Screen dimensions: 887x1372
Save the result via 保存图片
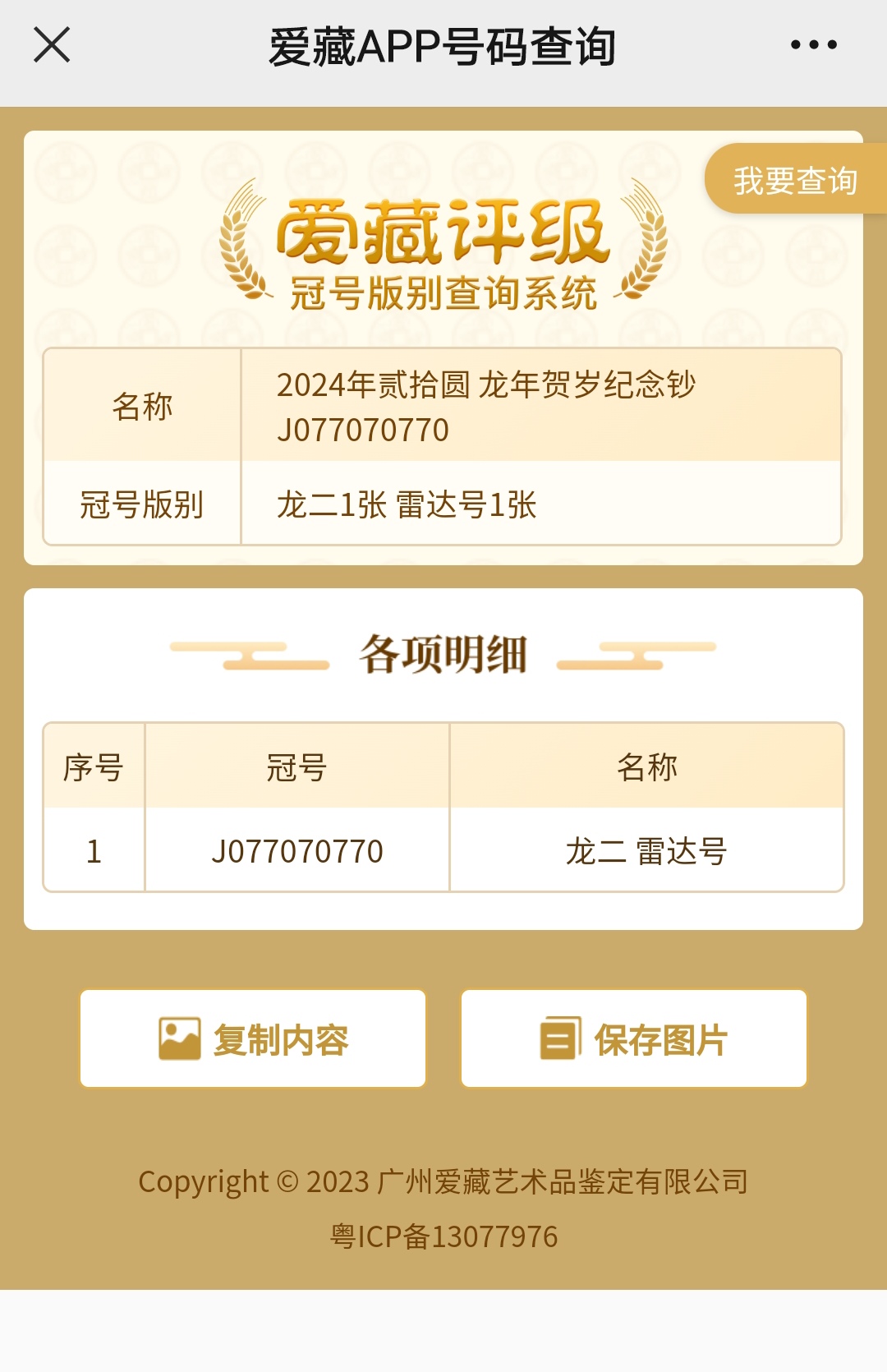click(633, 1039)
